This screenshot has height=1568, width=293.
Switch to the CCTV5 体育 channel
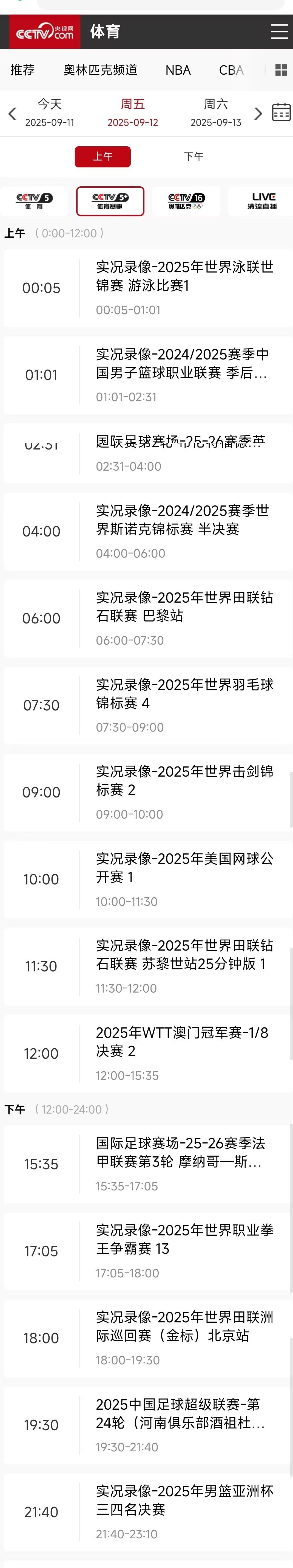tap(34, 201)
